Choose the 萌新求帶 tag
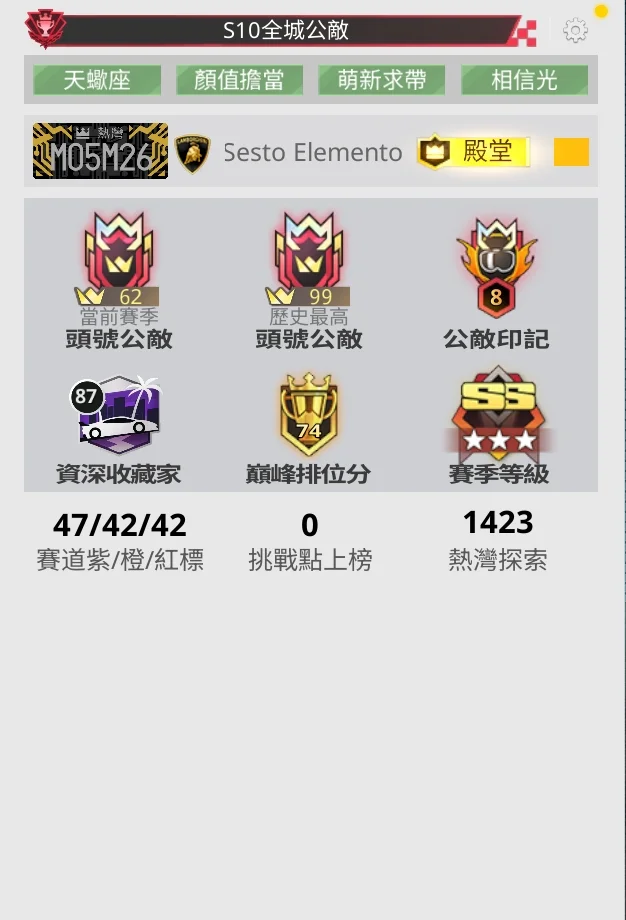Viewport: 626px width, 920px height. (382, 80)
